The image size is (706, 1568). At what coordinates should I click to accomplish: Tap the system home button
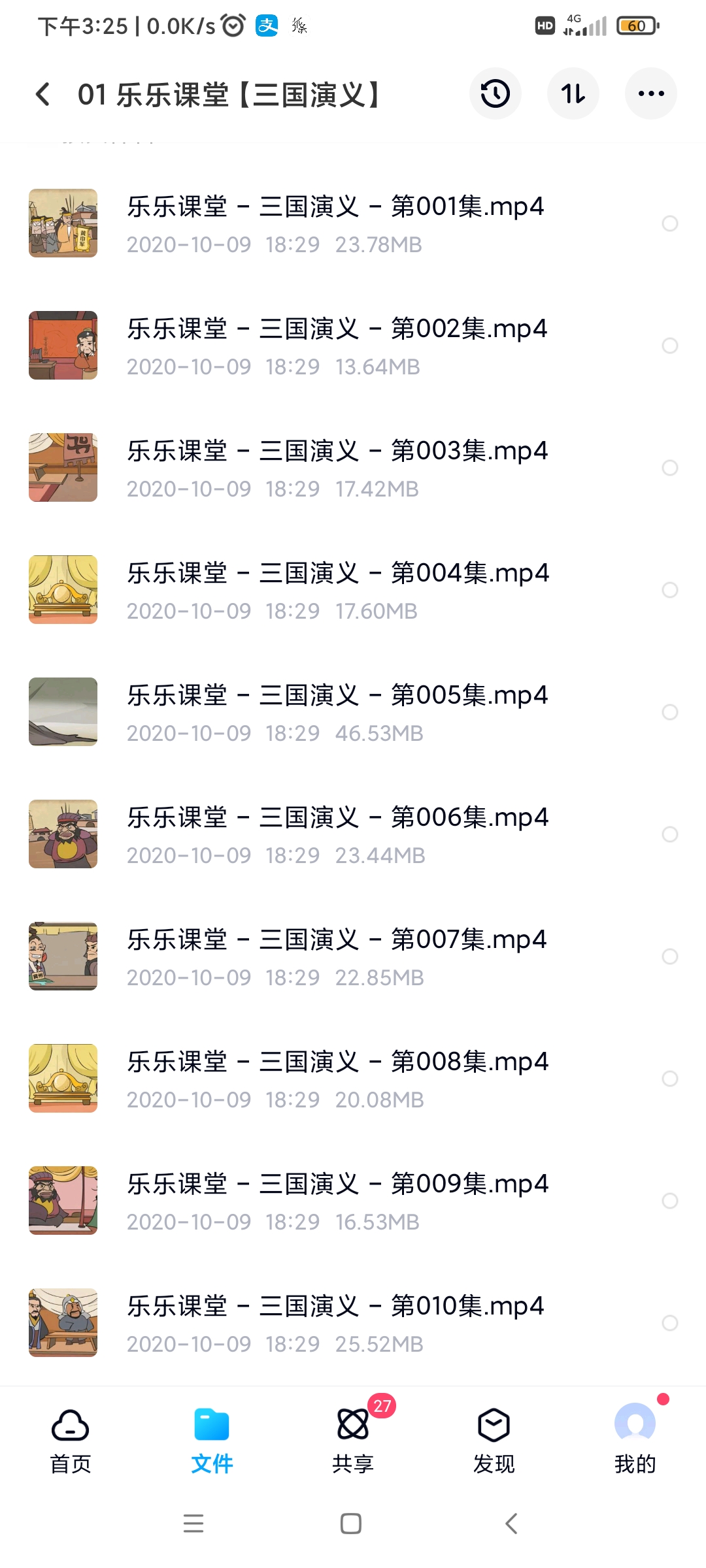point(351,1524)
